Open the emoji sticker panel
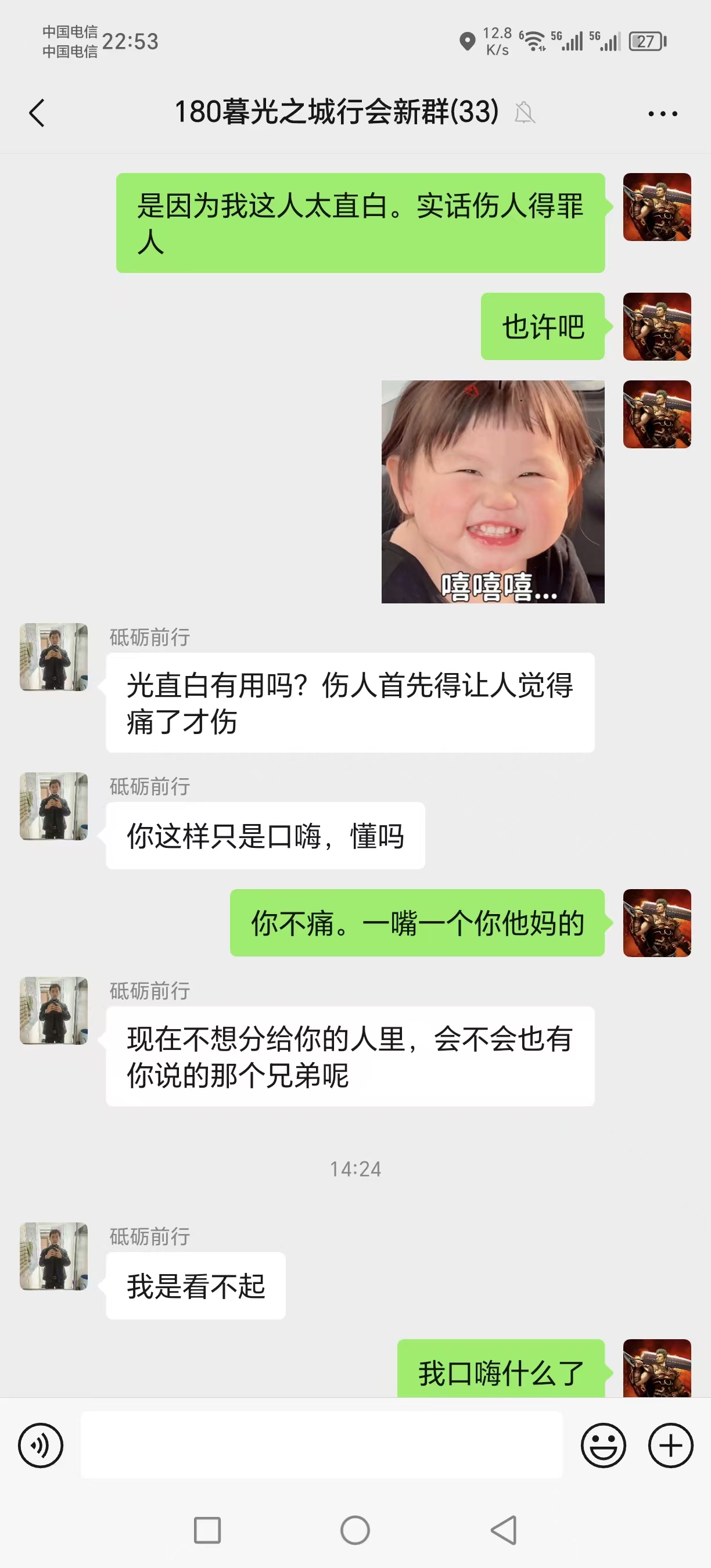This screenshot has width=711, height=1568. (602, 1445)
